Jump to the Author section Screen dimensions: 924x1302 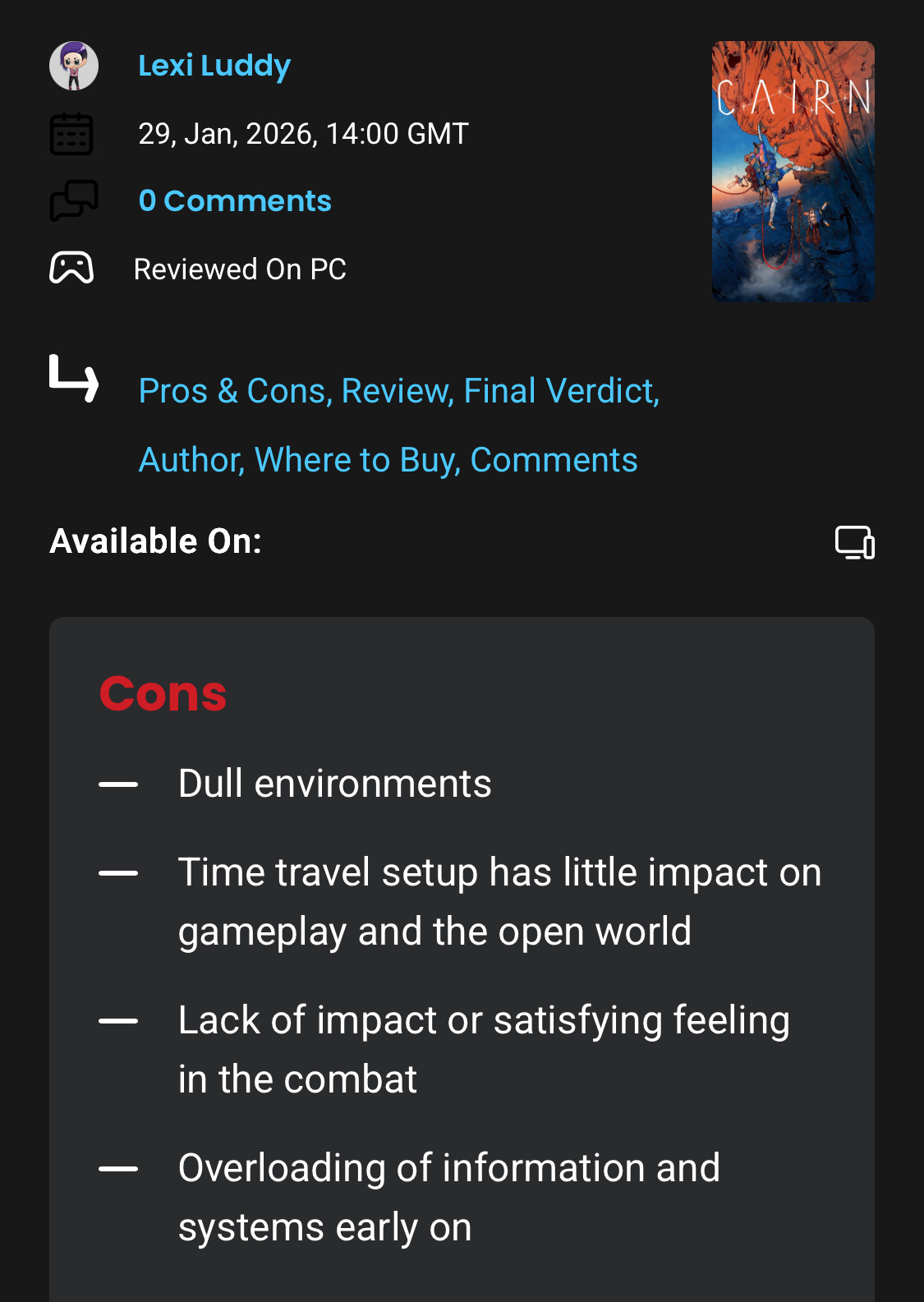(191, 460)
